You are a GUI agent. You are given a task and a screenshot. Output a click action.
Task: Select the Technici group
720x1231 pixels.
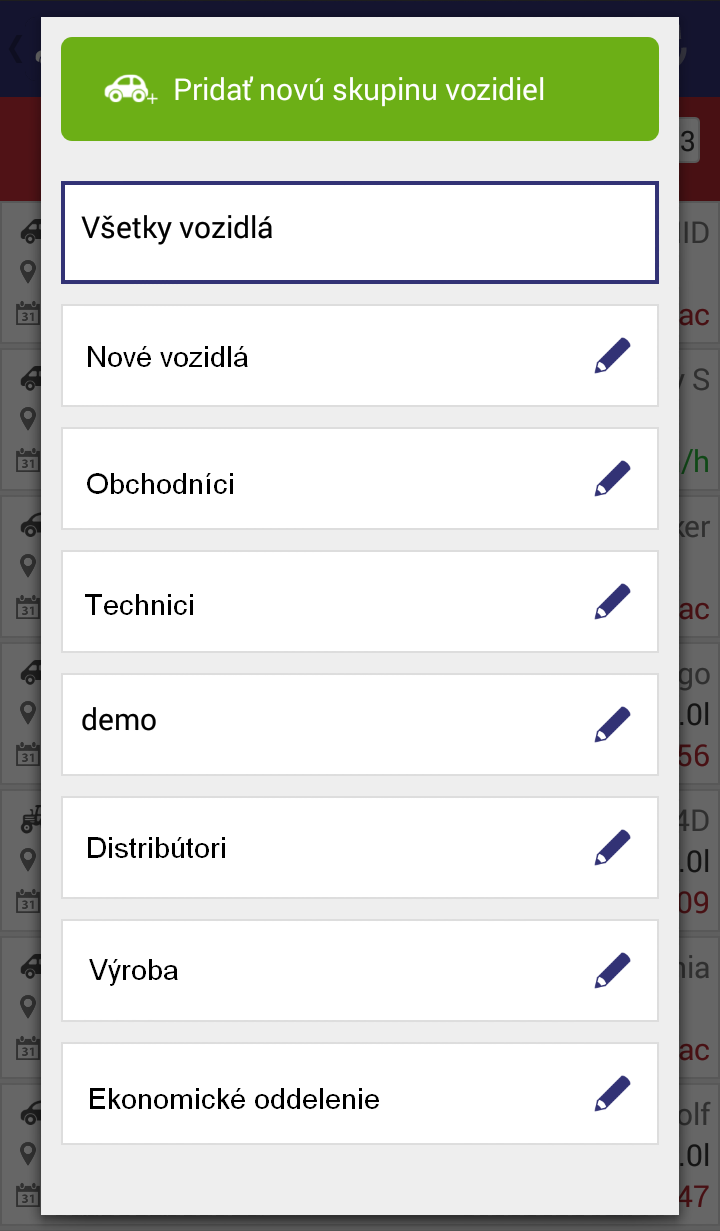360,602
